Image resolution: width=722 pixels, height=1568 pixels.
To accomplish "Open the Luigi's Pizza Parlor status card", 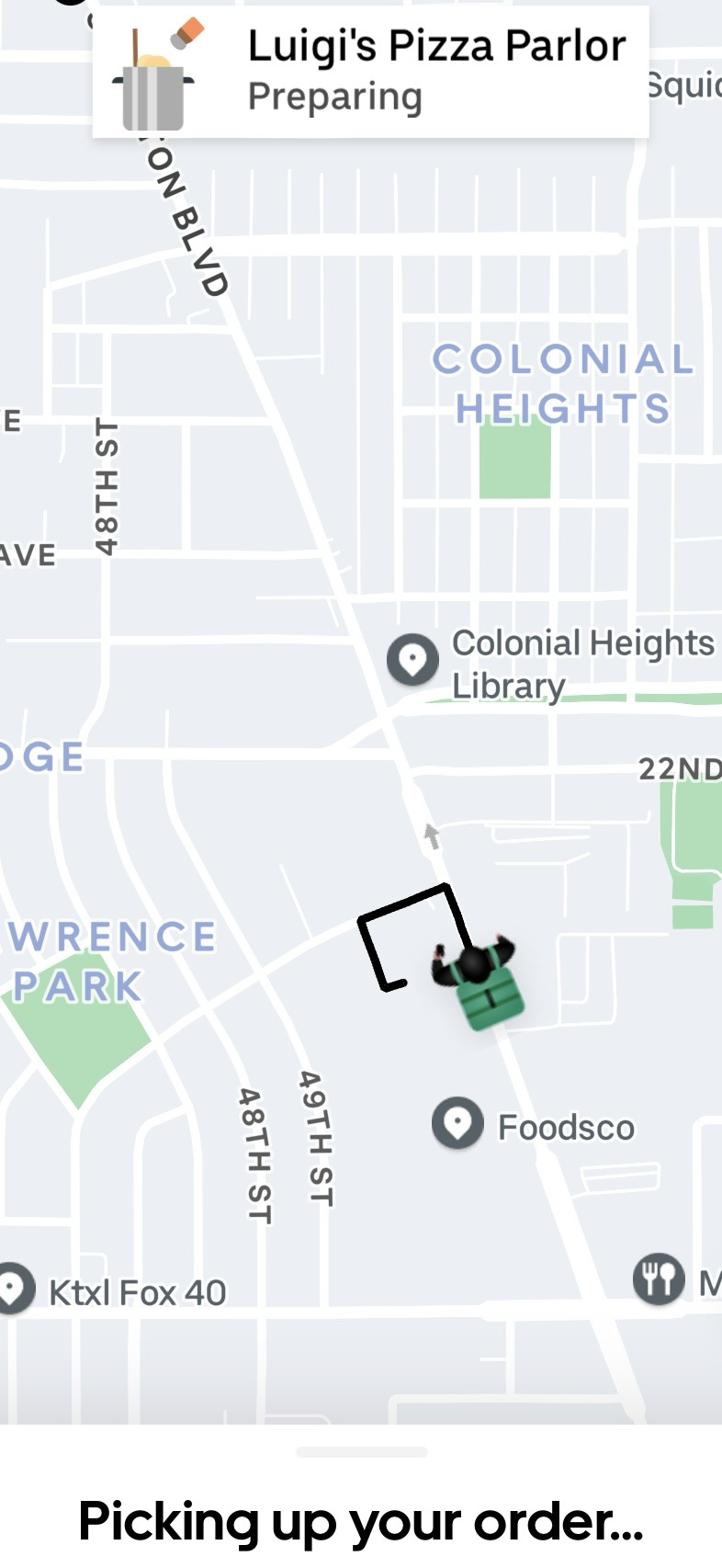I will click(x=370, y=73).
